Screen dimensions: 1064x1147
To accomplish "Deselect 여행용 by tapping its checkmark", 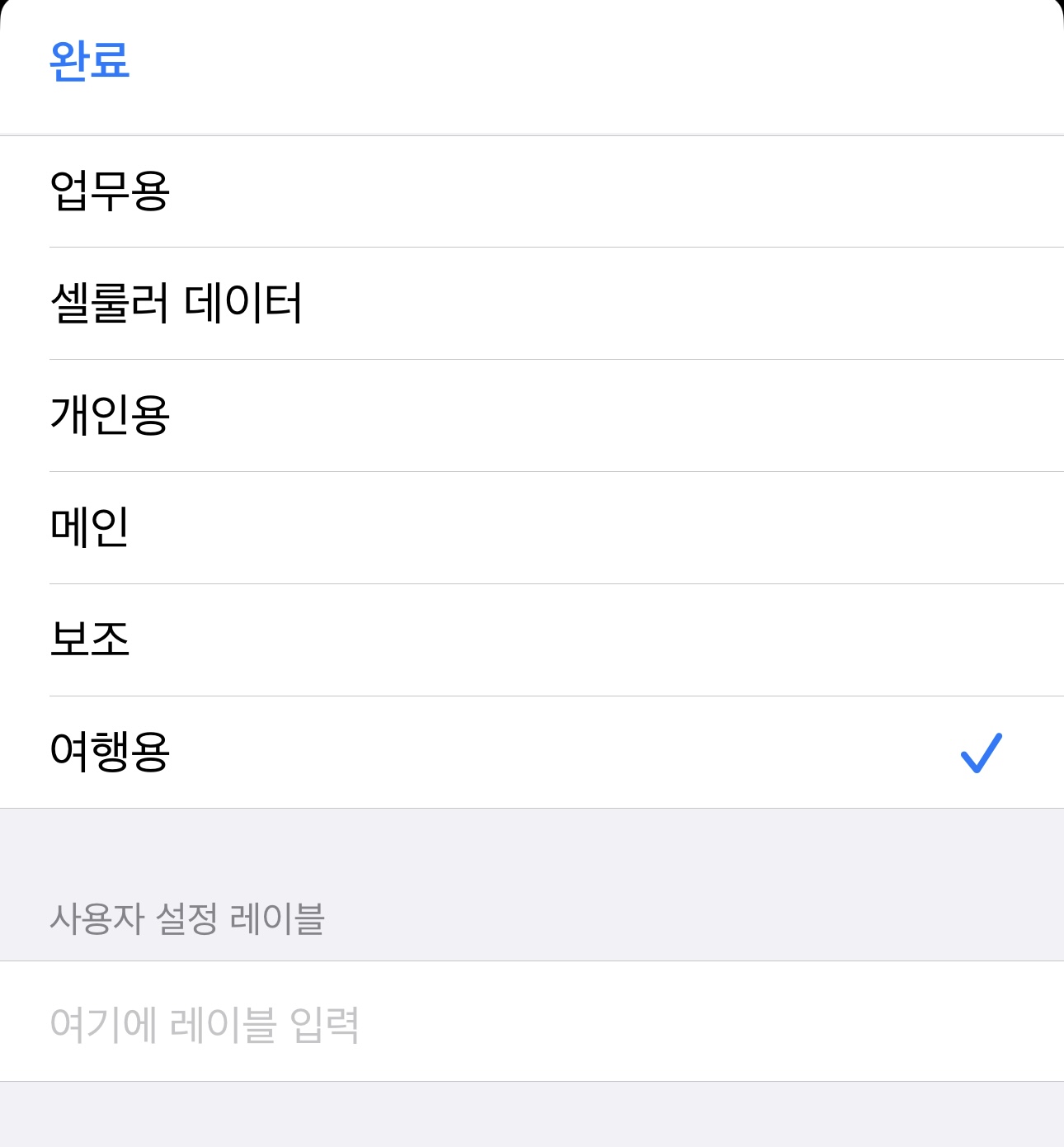I will click(x=982, y=753).
